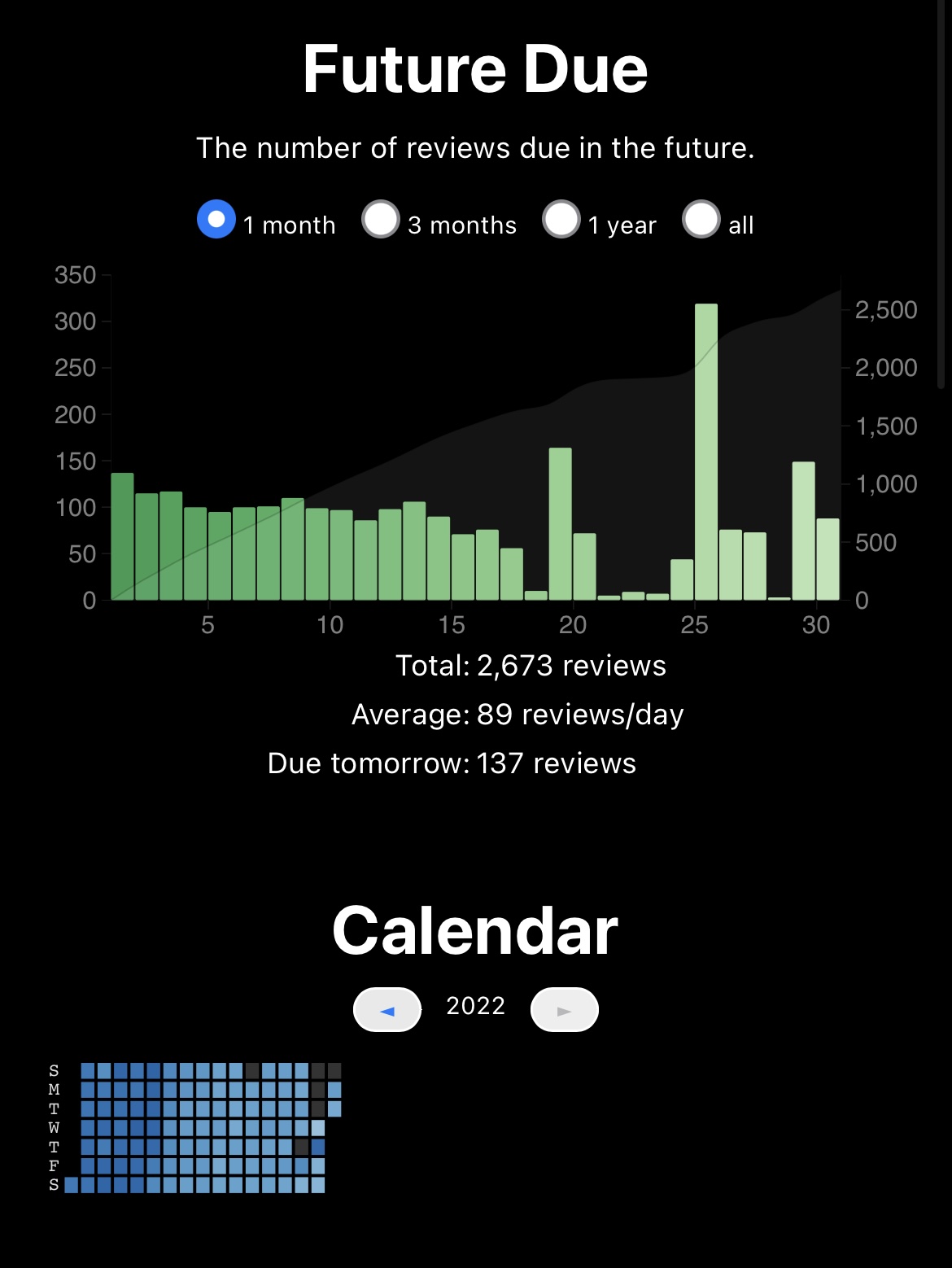Go to the next calendar year
952x1268 pixels.
(564, 1010)
